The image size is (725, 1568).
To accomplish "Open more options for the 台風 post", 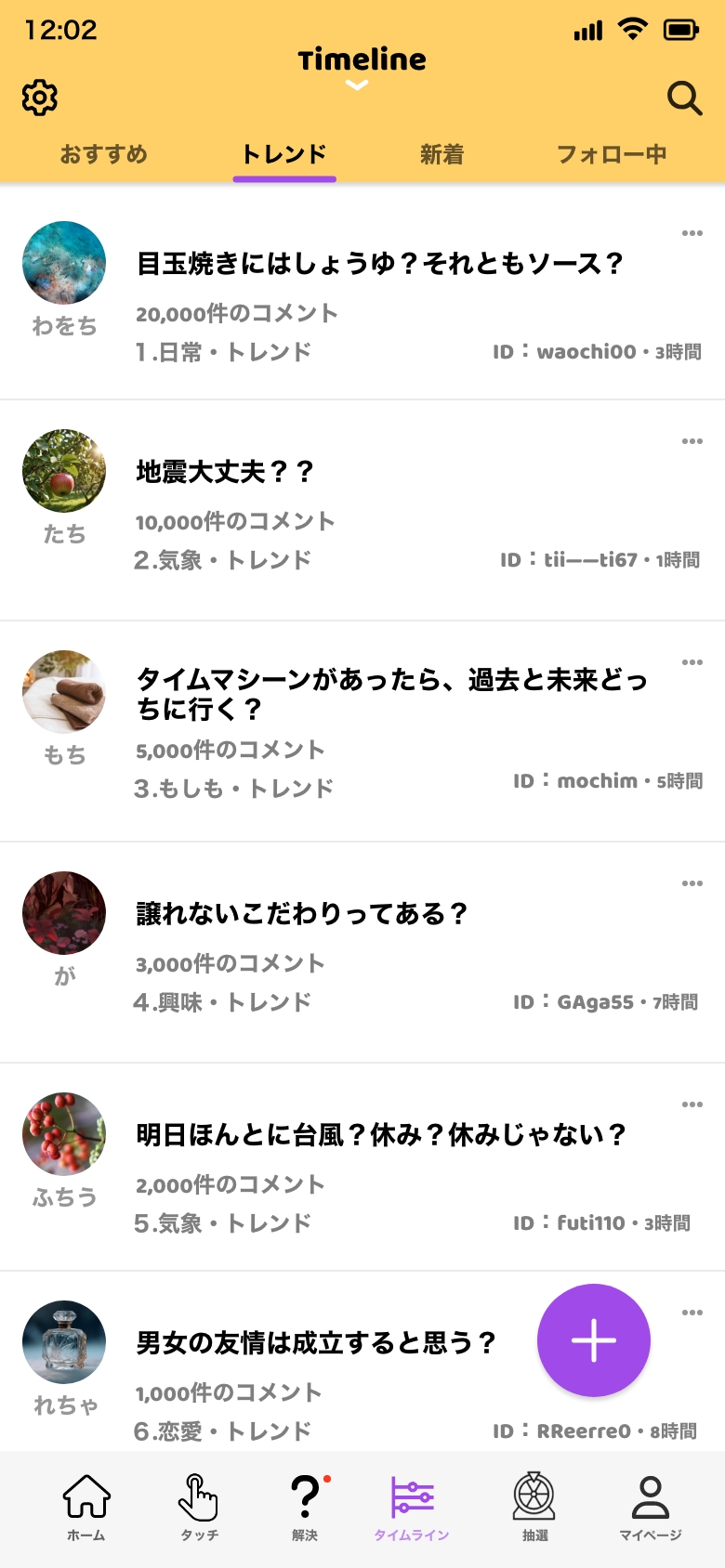I will tap(692, 1104).
